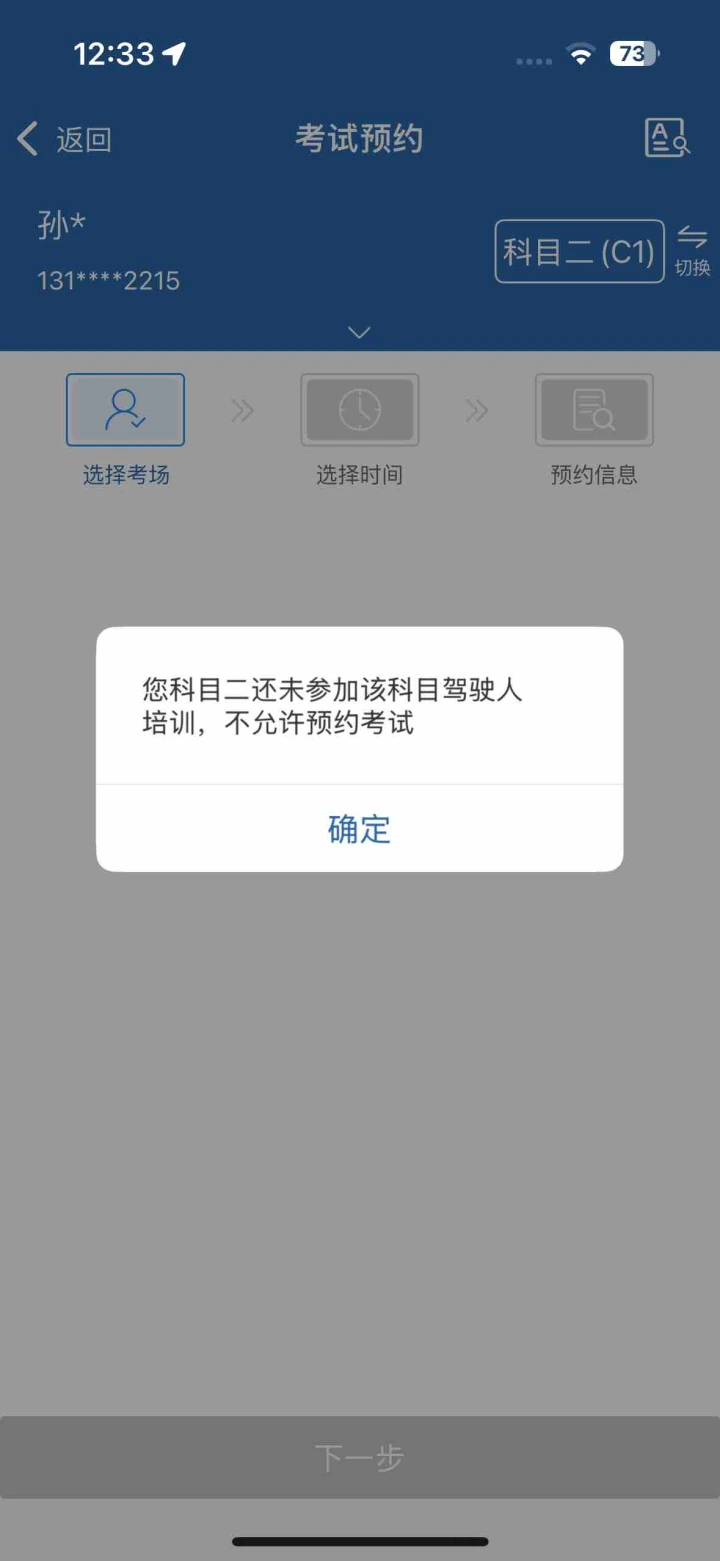720x1561 pixels.
Task: Tap 切换 to switch subject
Action: pyautogui.click(x=692, y=251)
